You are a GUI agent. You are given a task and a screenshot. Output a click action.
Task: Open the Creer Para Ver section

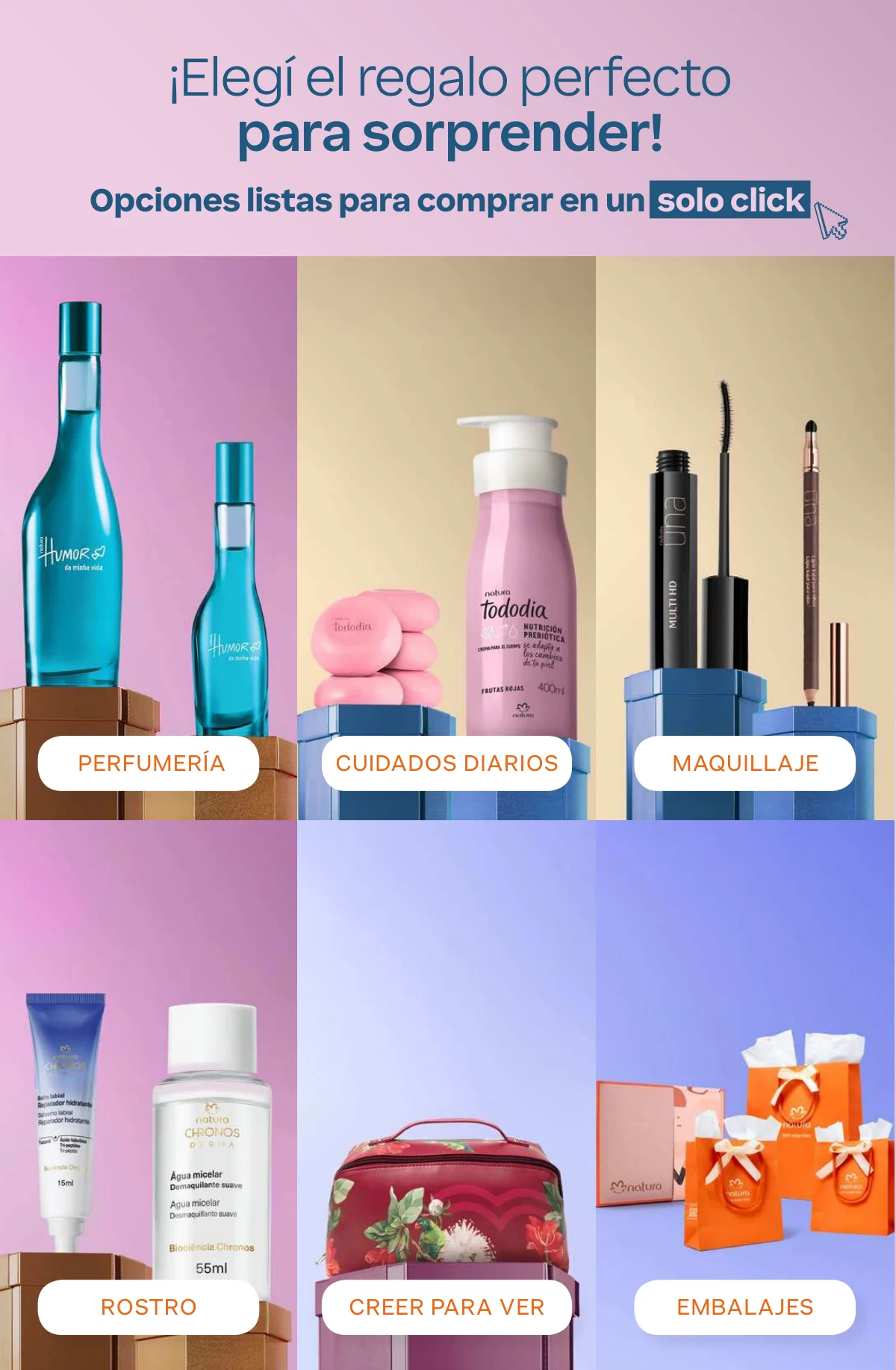tap(447, 1307)
